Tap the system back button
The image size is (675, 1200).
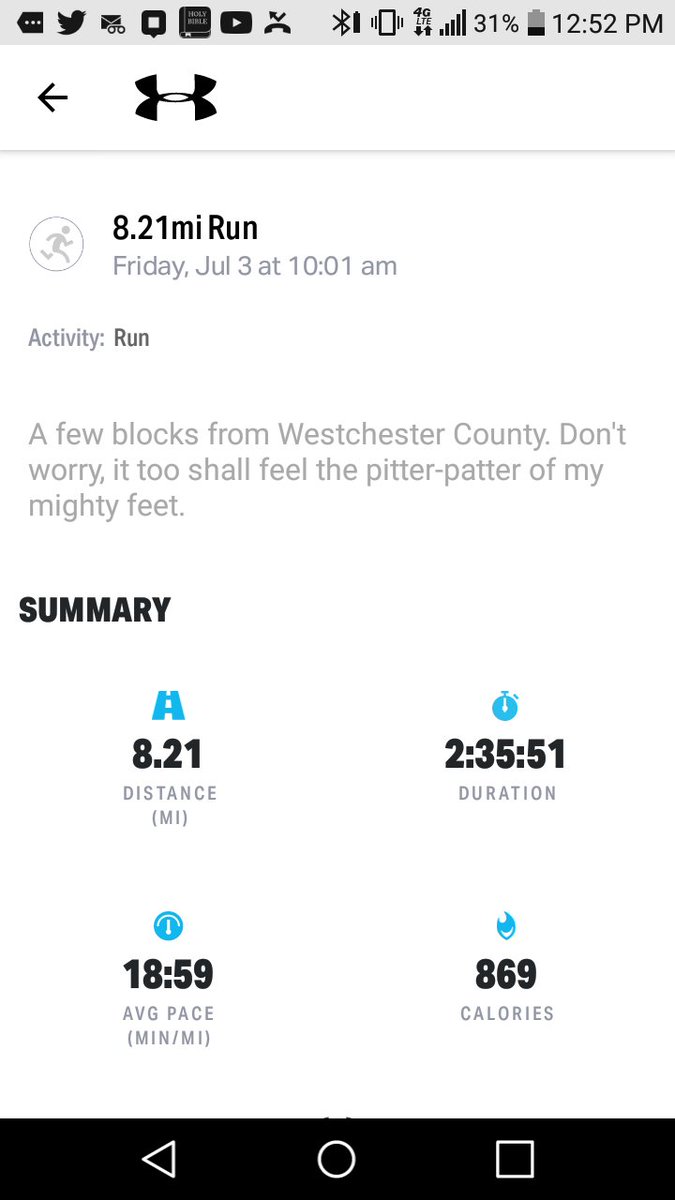159,1159
